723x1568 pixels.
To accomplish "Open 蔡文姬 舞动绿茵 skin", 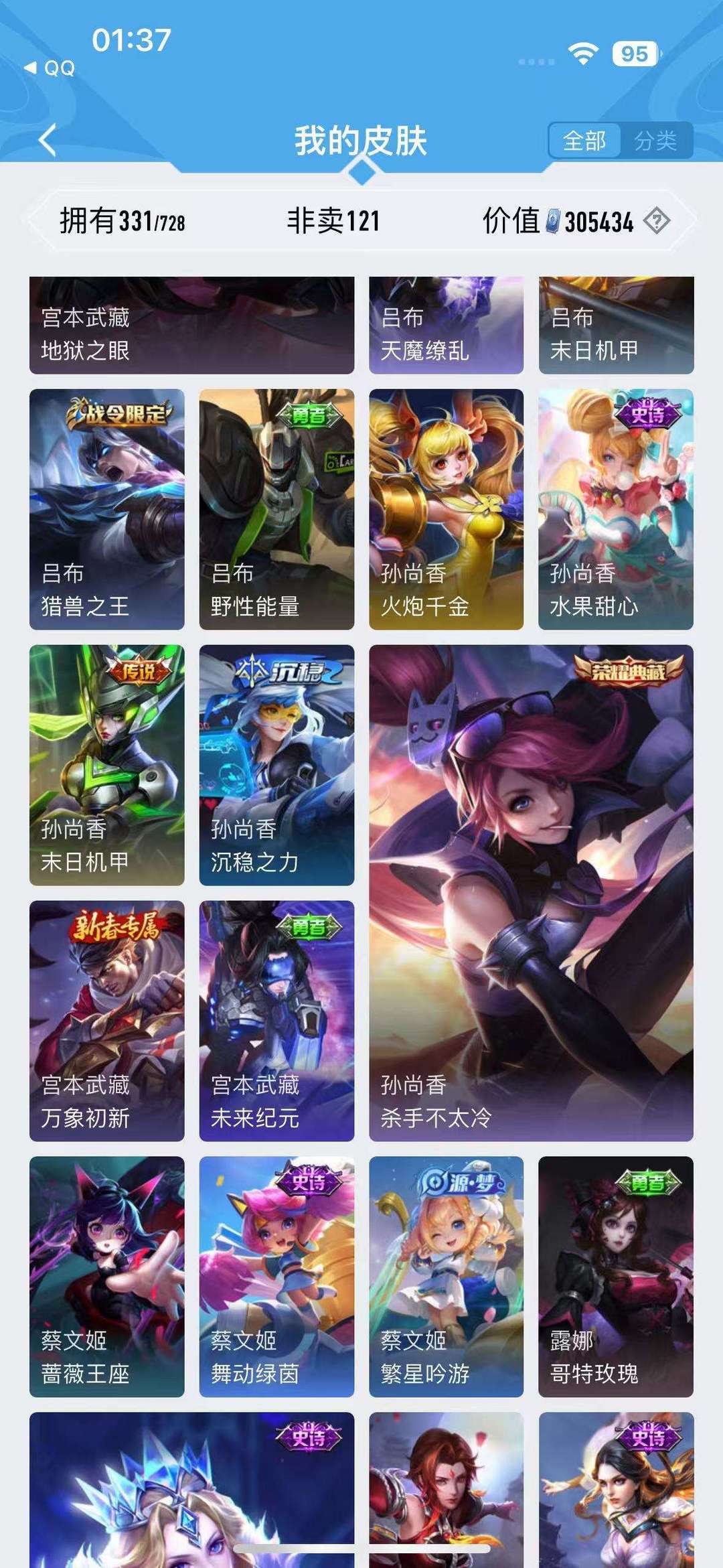I will (x=276, y=1277).
